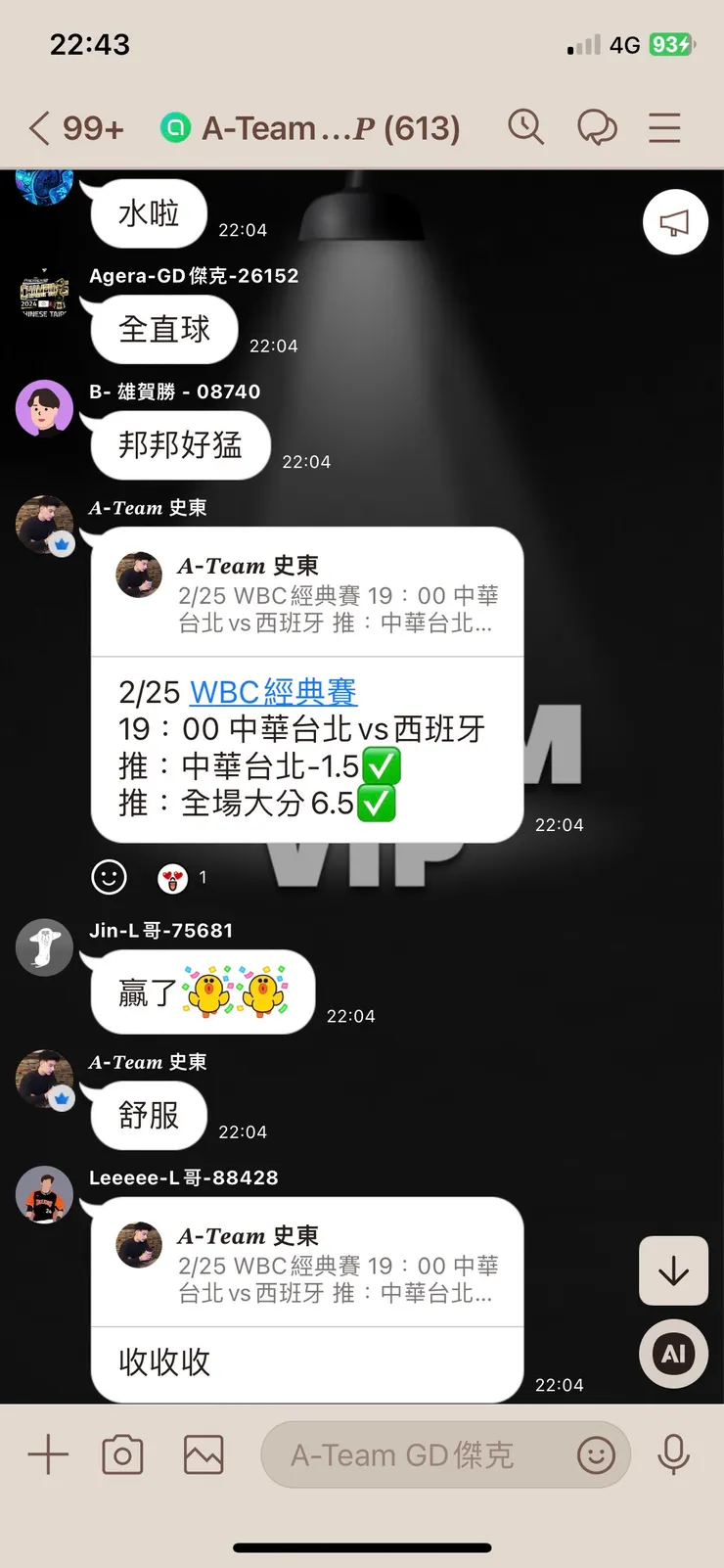
Task: Open the camera icon near the input field
Action: pyautogui.click(x=121, y=1454)
